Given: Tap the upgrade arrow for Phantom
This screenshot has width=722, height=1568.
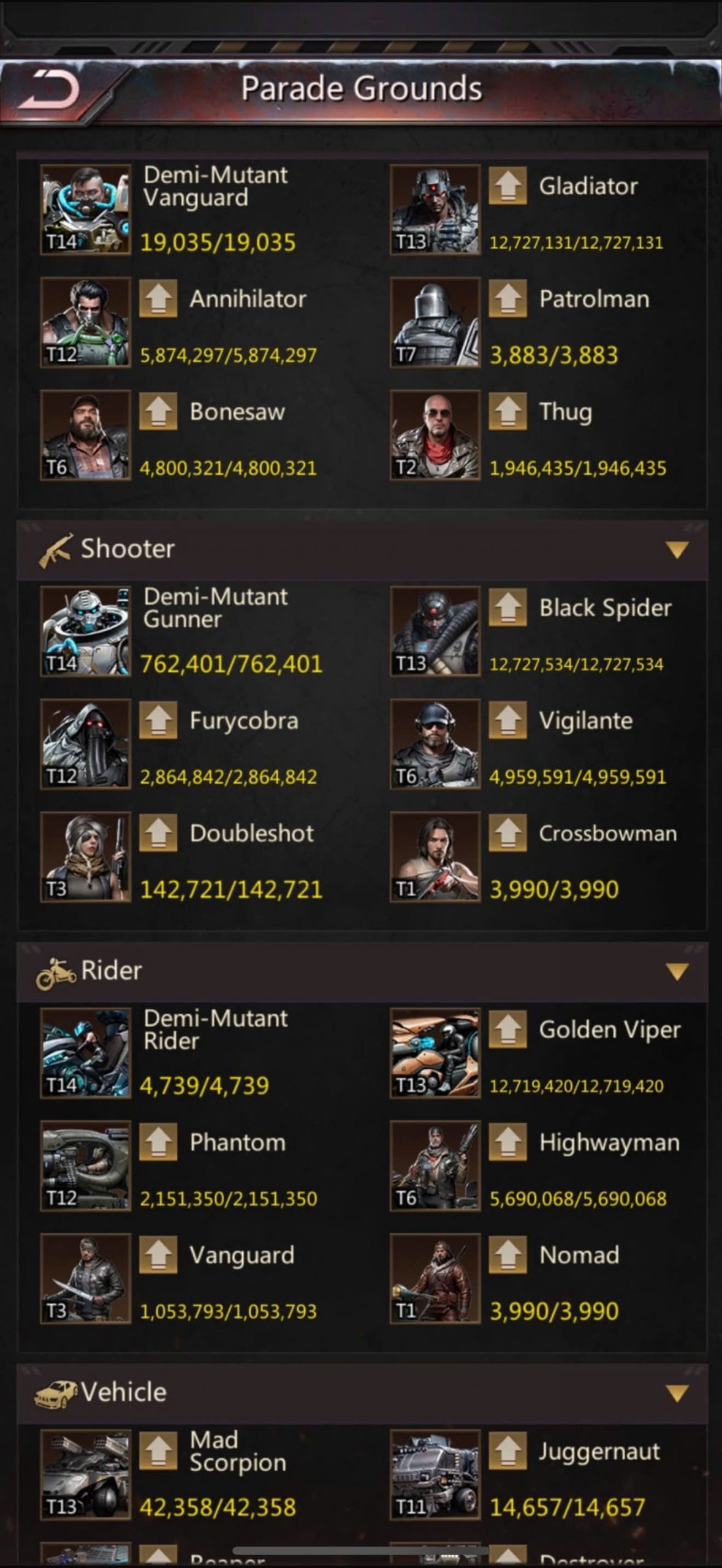Looking at the screenshot, I should (x=158, y=1142).
